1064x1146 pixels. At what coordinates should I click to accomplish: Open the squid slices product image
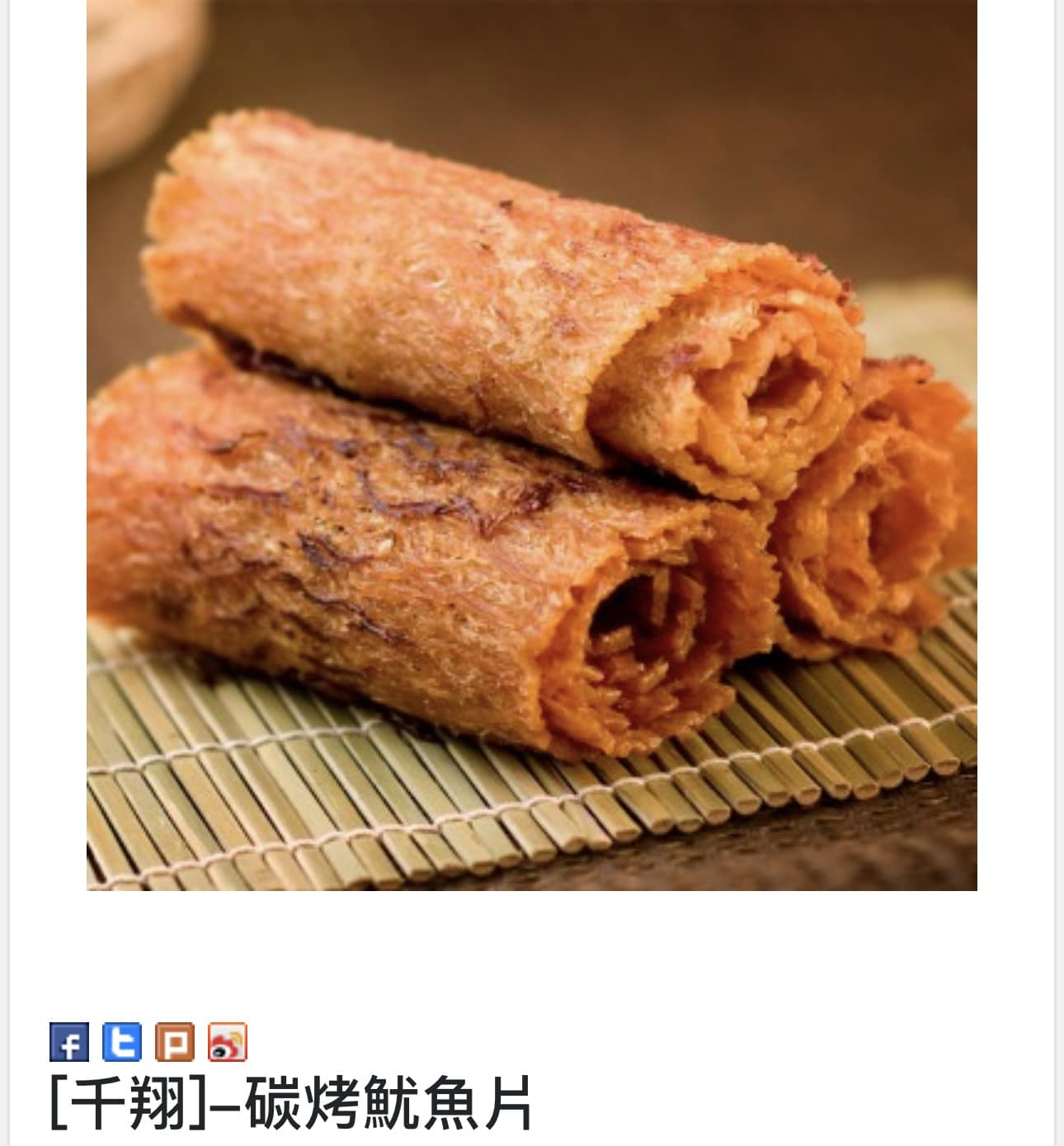(531, 446)
